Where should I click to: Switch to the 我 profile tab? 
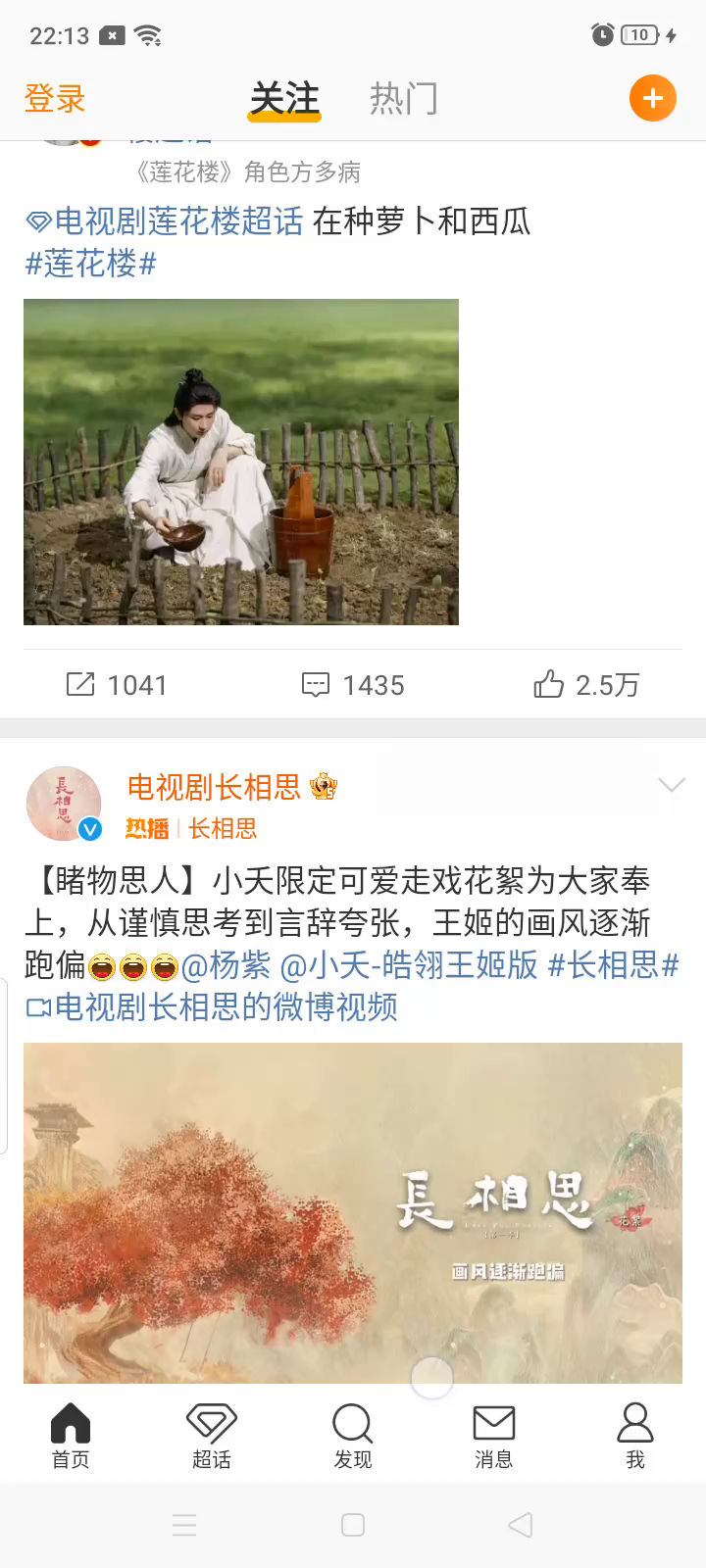[x=635, y=1436]
